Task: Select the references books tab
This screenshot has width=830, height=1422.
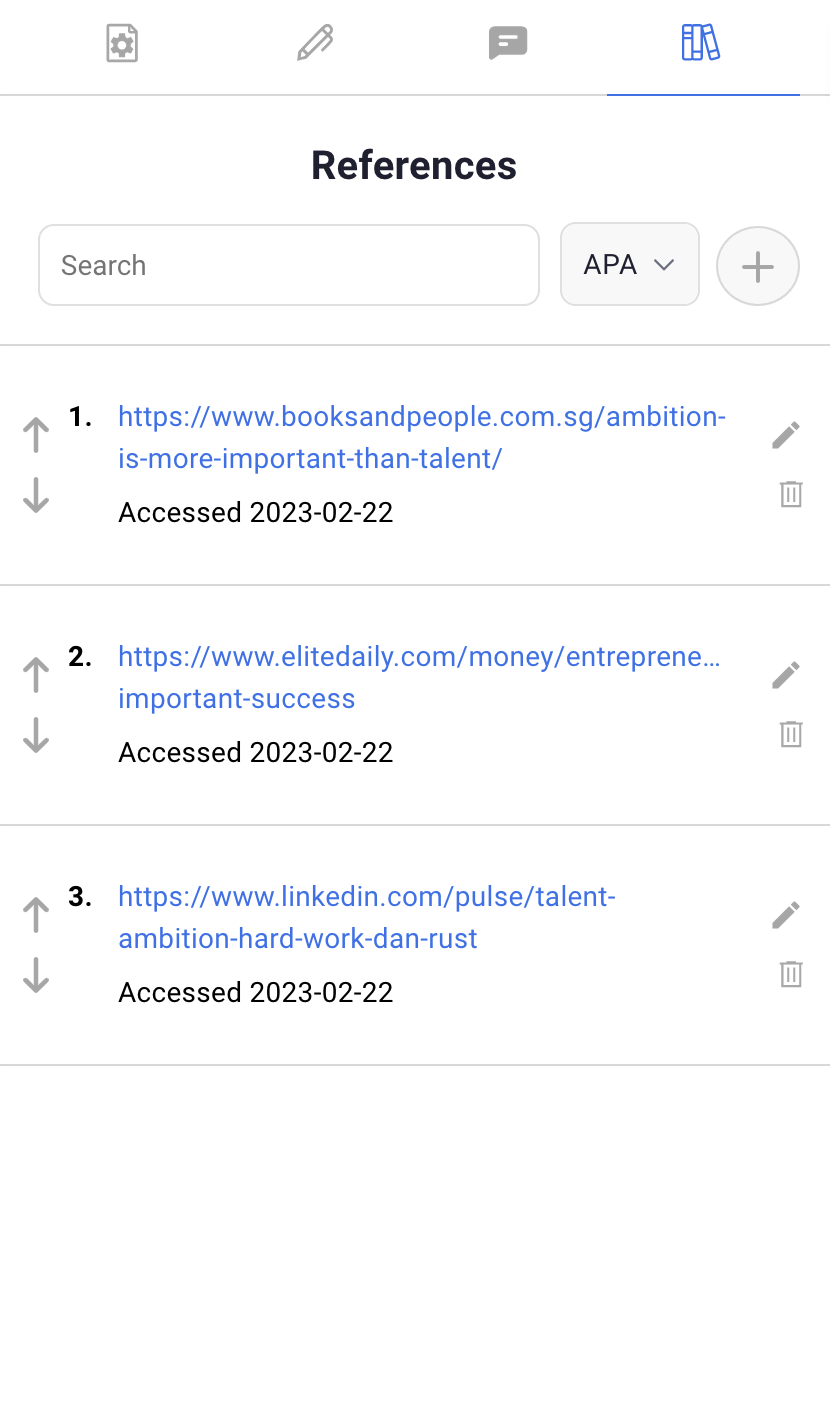Action: [701, 44]
